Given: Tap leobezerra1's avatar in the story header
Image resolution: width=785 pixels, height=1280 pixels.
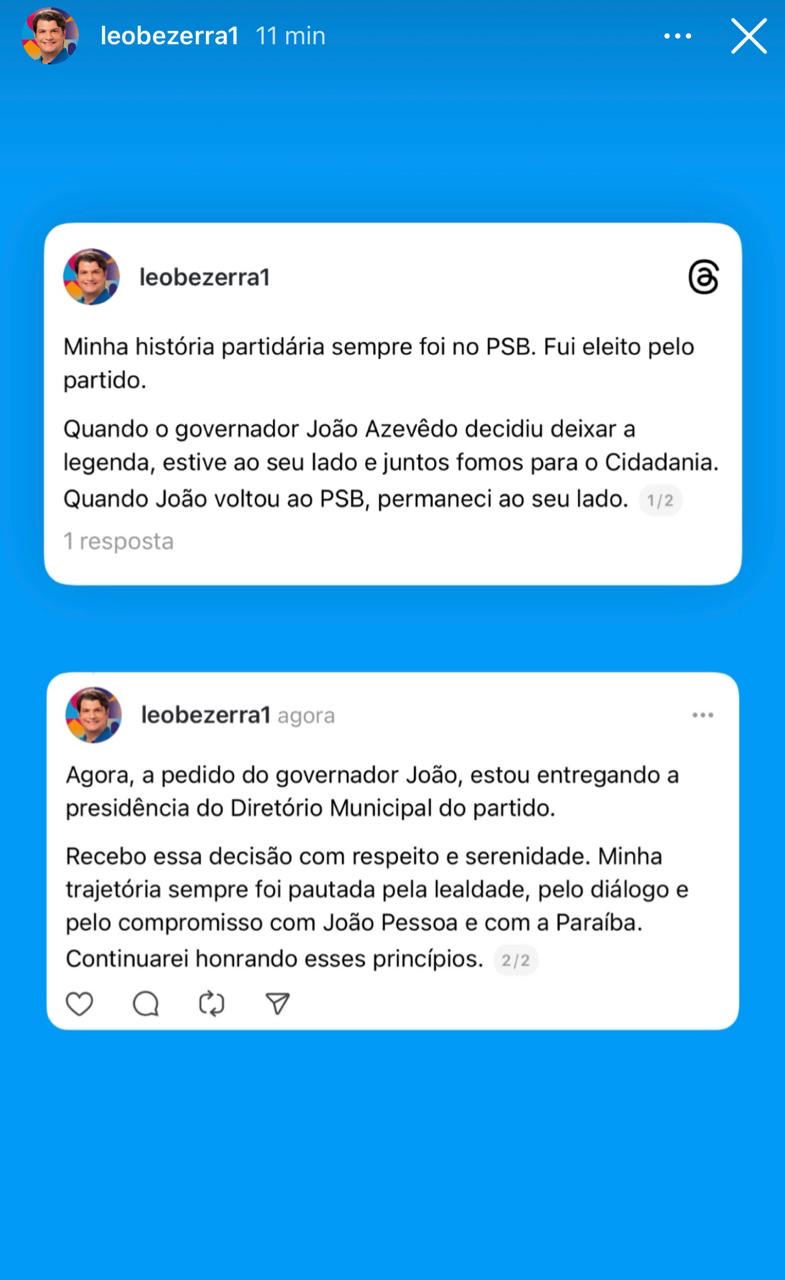Looking at the screenshot, I should (x=50, y=36).
